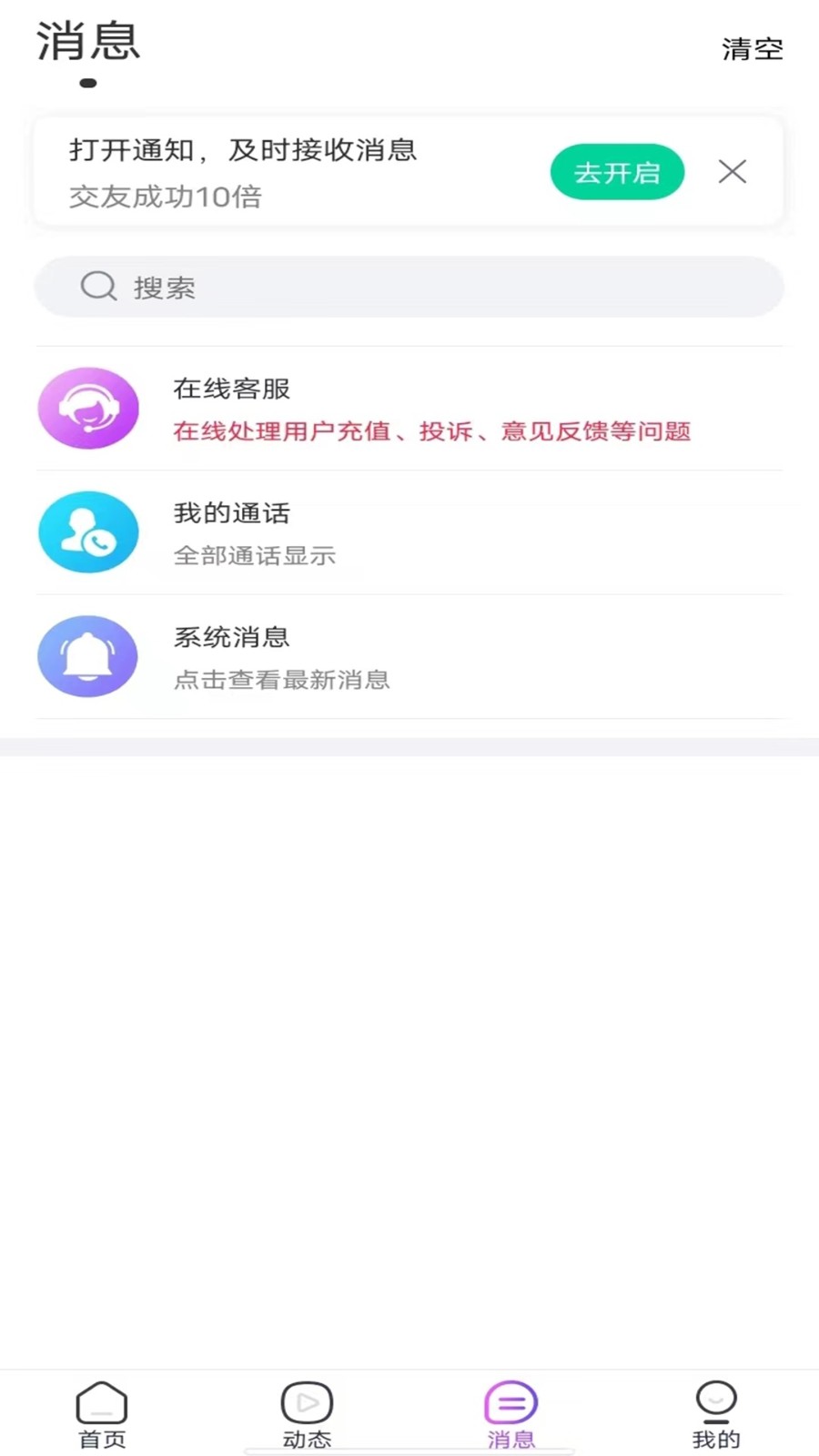
Task: Open the 在线客服 customer service headset icon
Action: (x=87, y=408)
